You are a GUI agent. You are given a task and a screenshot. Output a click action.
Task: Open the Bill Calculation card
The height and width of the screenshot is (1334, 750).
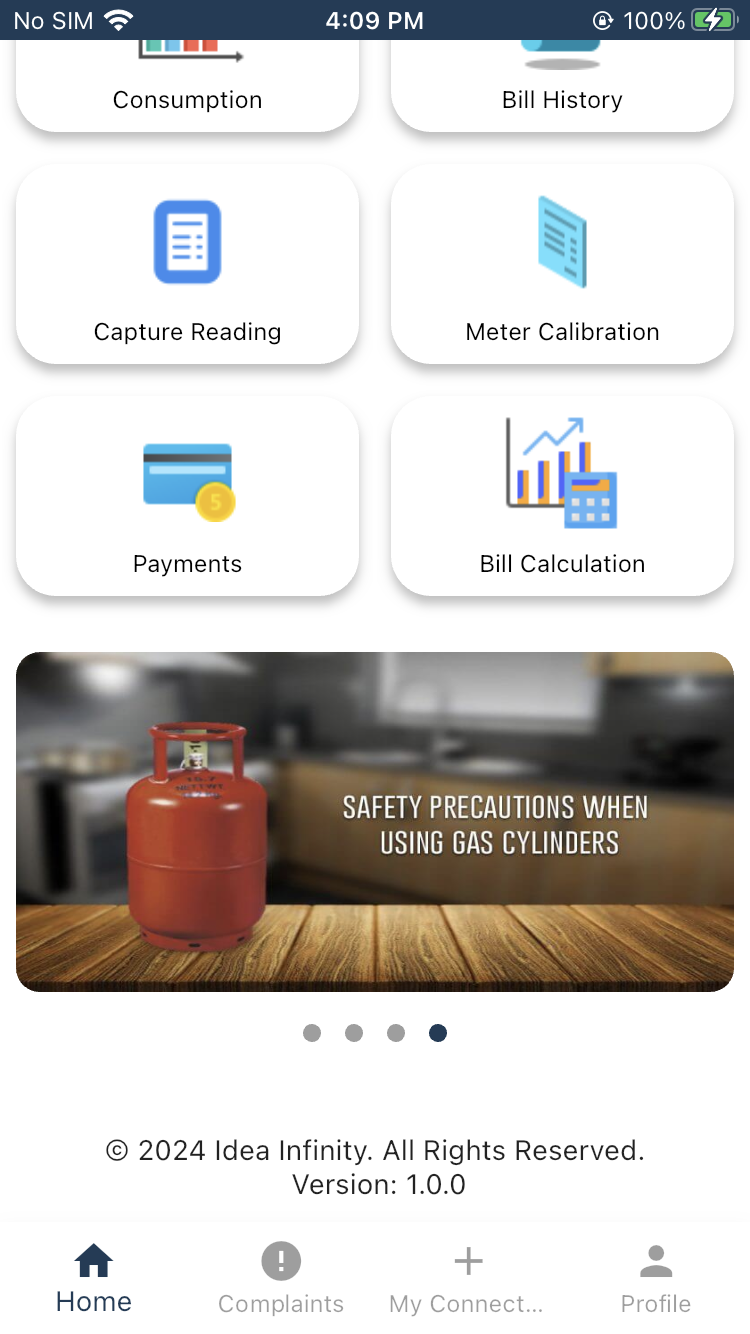562,496
